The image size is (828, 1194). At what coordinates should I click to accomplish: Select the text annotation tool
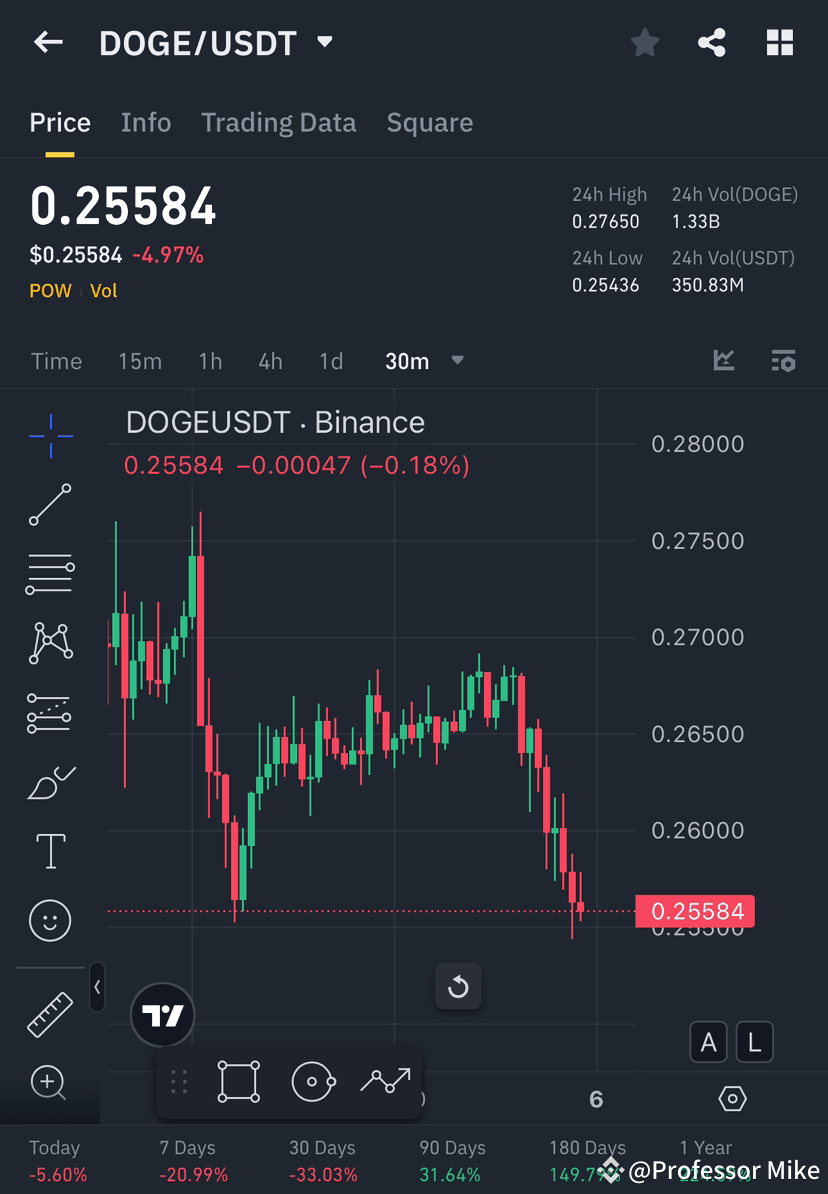50,850
